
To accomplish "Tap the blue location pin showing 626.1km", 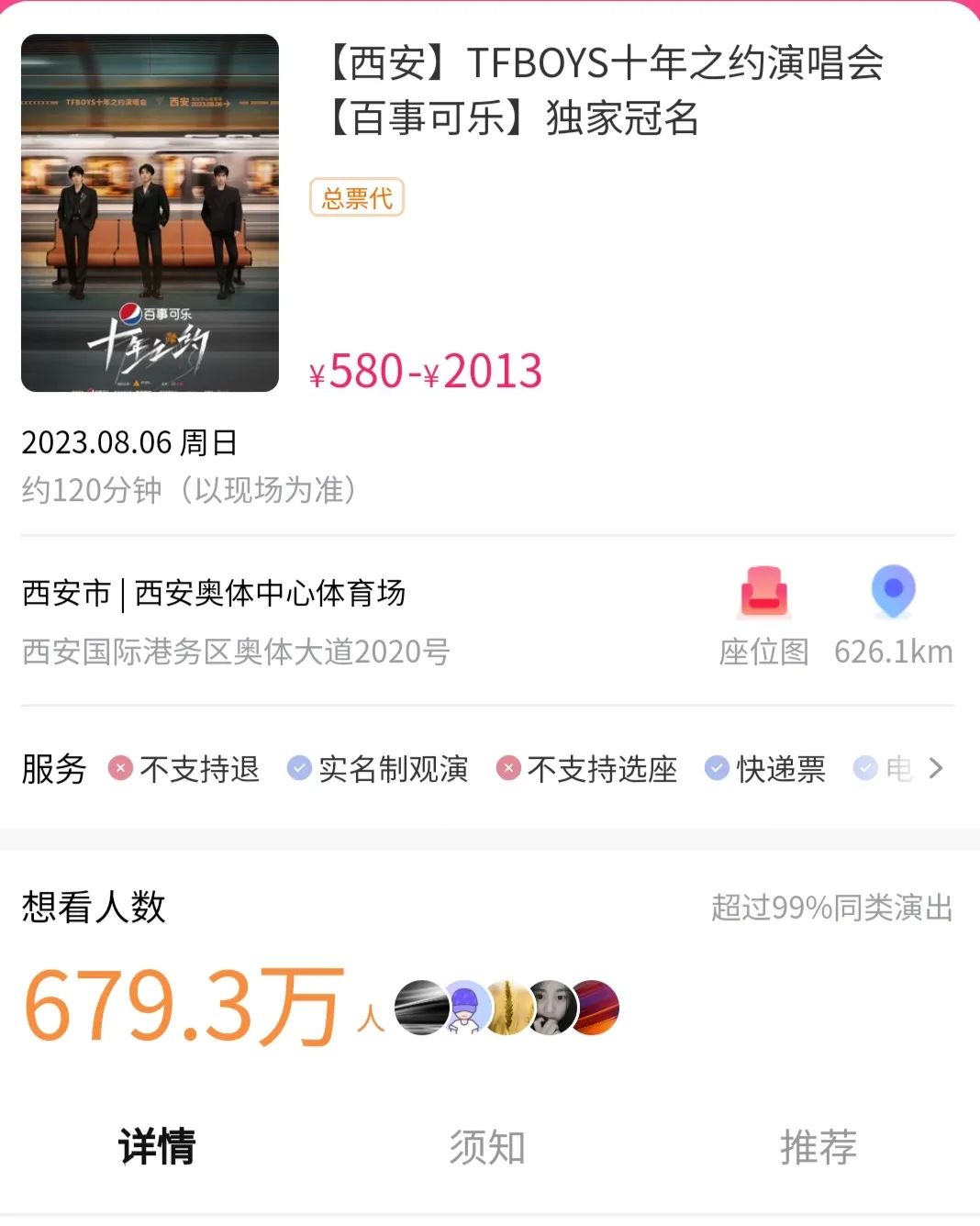I will [893, 592].
